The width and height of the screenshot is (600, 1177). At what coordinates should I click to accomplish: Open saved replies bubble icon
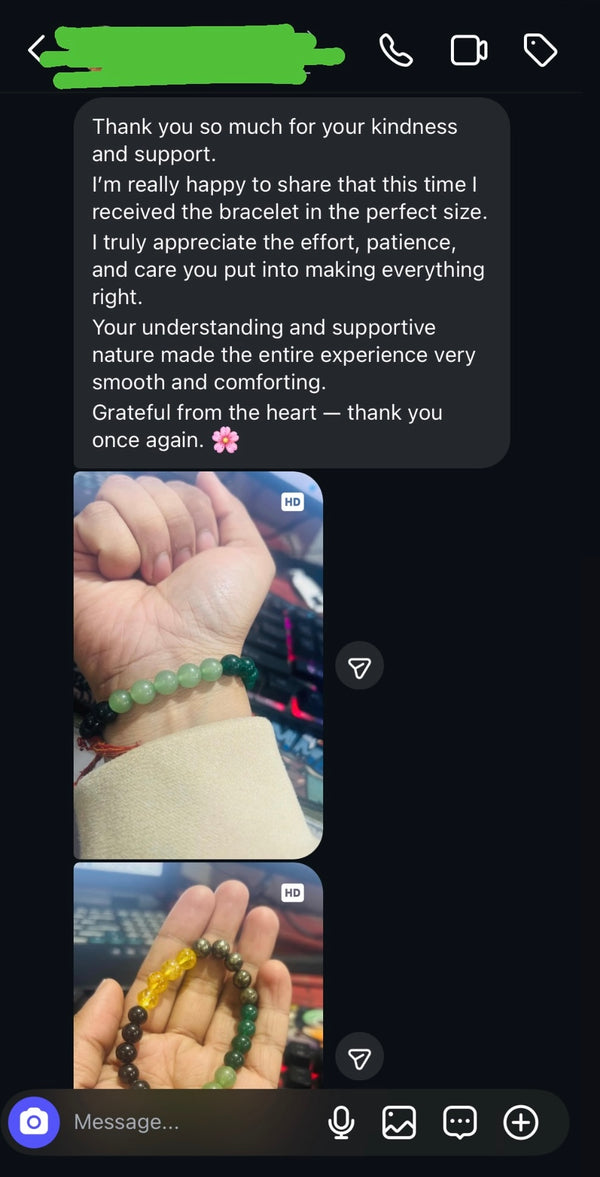pos(459,1122)
